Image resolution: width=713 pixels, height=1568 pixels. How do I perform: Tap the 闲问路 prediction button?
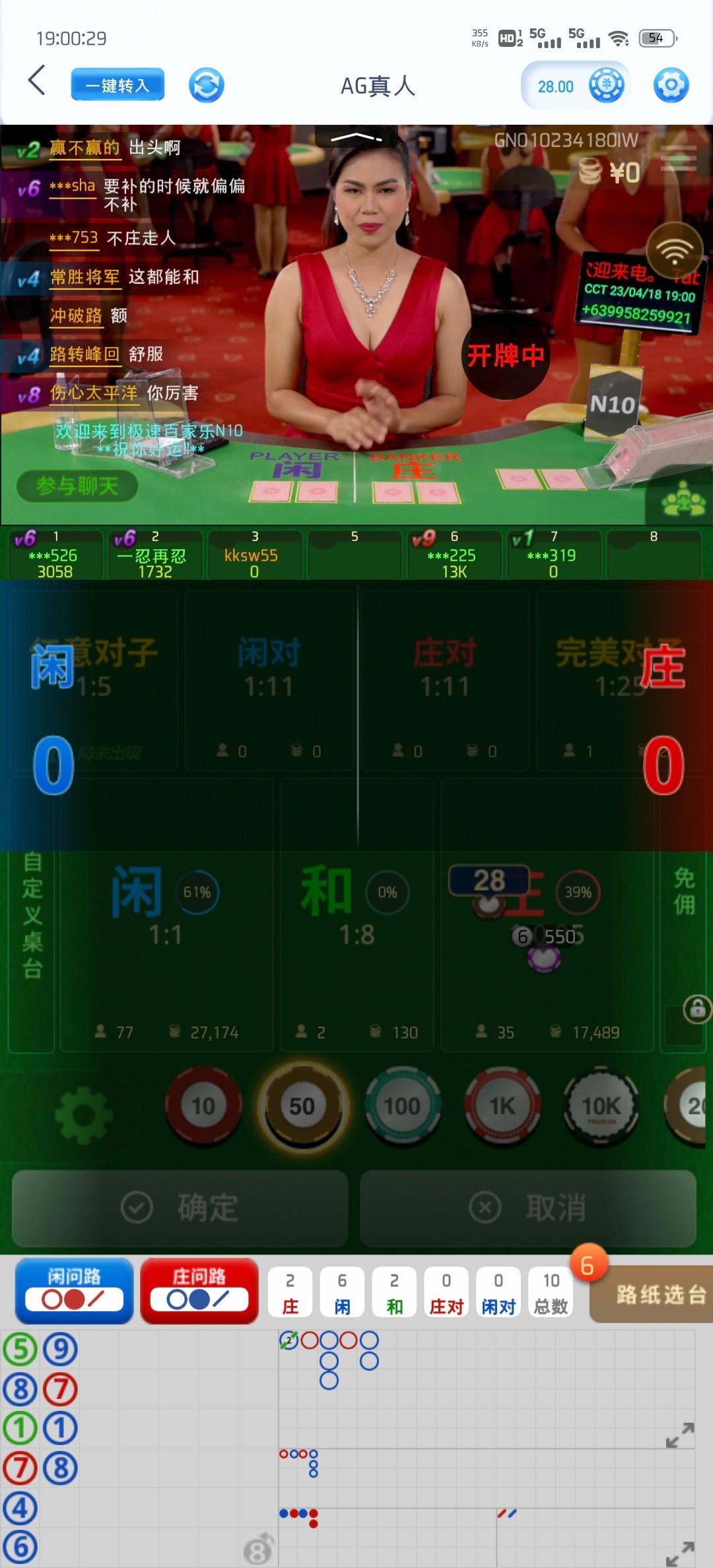coord(74,1290)
